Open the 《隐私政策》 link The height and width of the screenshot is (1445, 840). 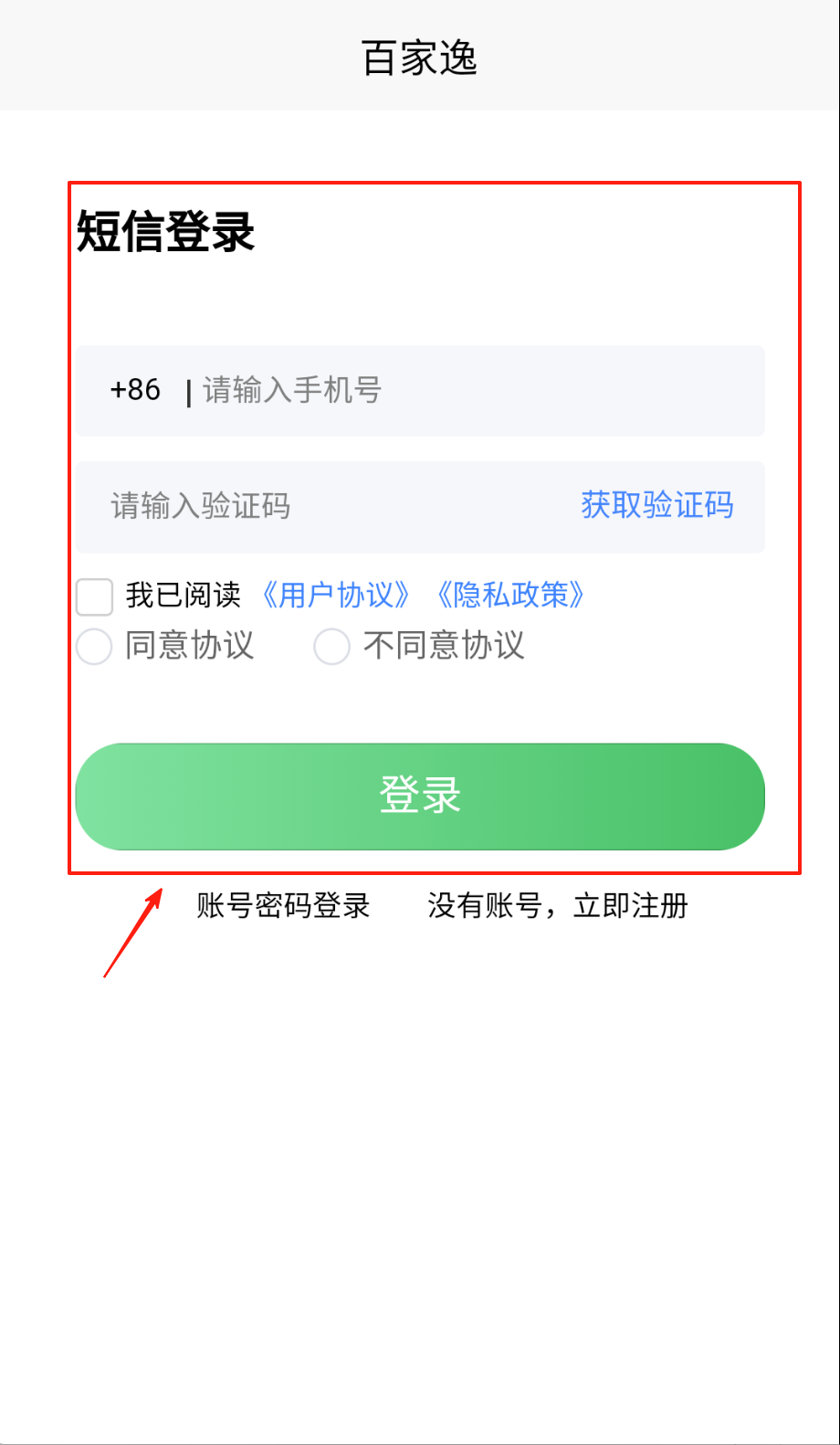point(510,596)
